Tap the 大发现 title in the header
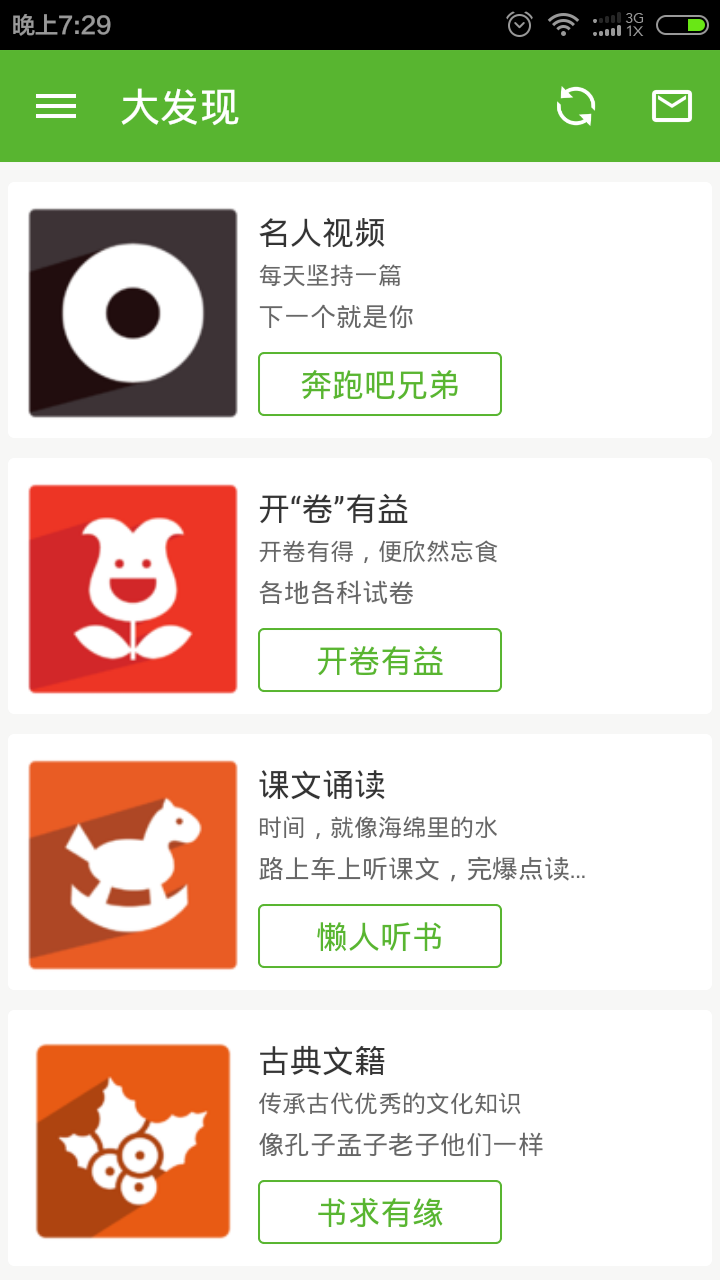The width and height of the screenshot is (720, 1280). (178, 106)
